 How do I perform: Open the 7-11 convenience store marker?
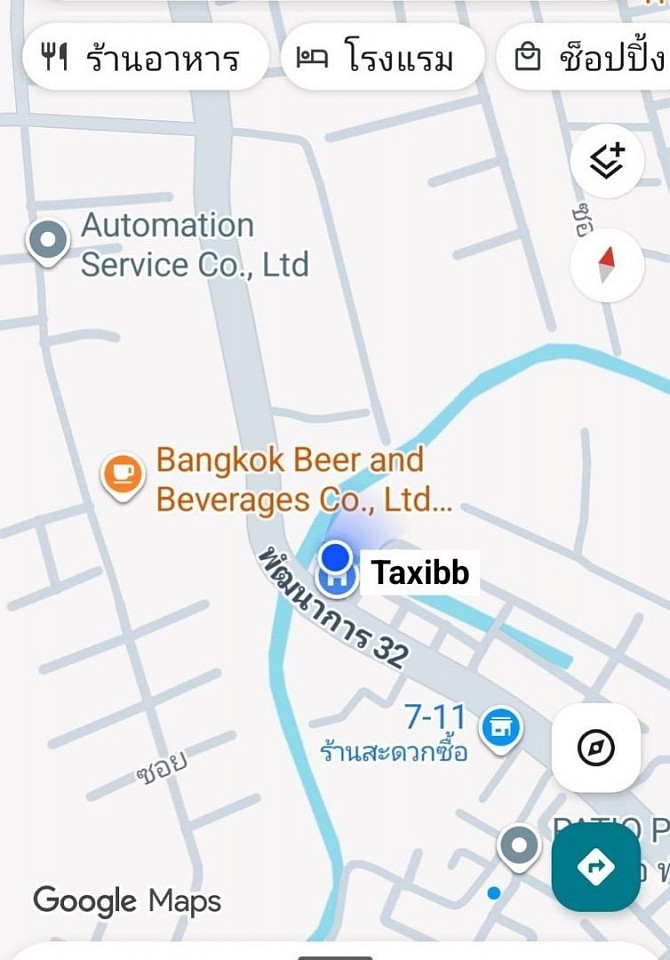tap(500, 727)
